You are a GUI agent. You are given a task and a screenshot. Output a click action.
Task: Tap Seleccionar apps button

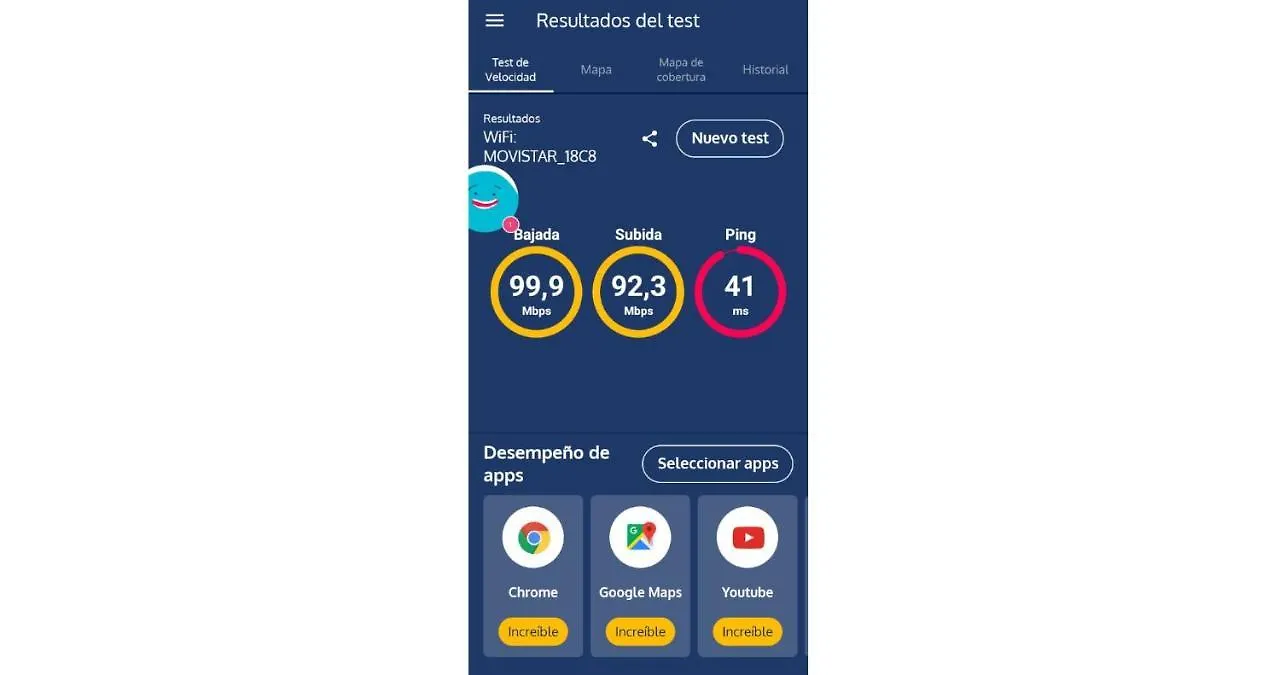717,464
